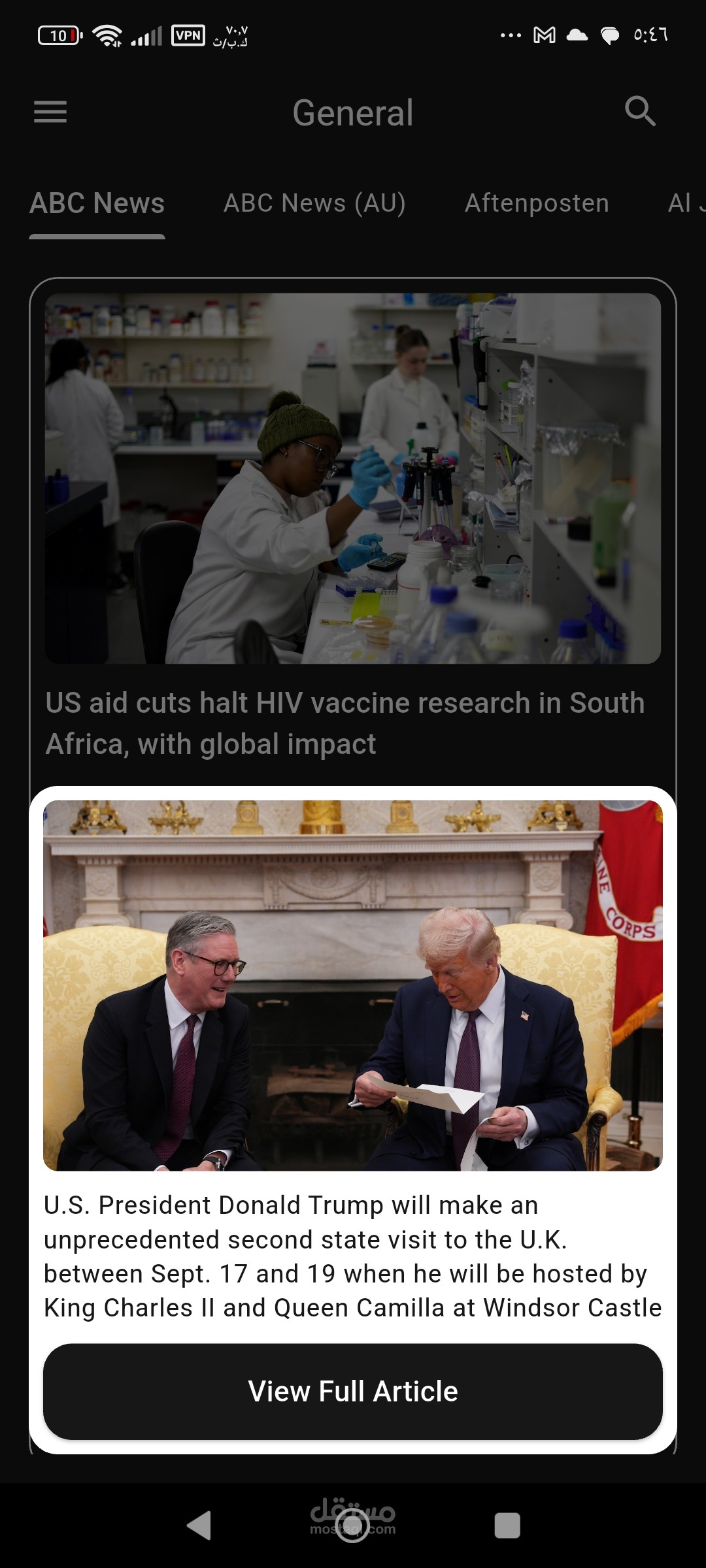Image resolution: width=706 pixels, height=1568 pixels.
Task: Switch to the Aftenposten tab
Action: pyautogui.click(x=537, y=203)
